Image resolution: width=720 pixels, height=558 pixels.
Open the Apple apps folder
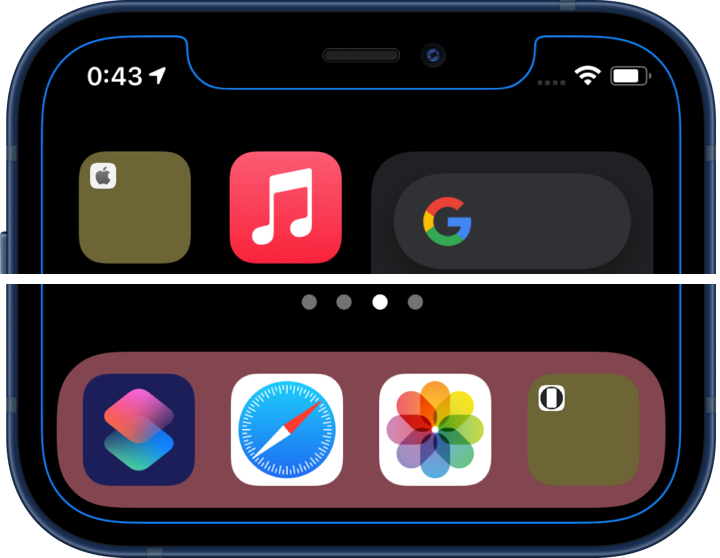coord(135,207)
